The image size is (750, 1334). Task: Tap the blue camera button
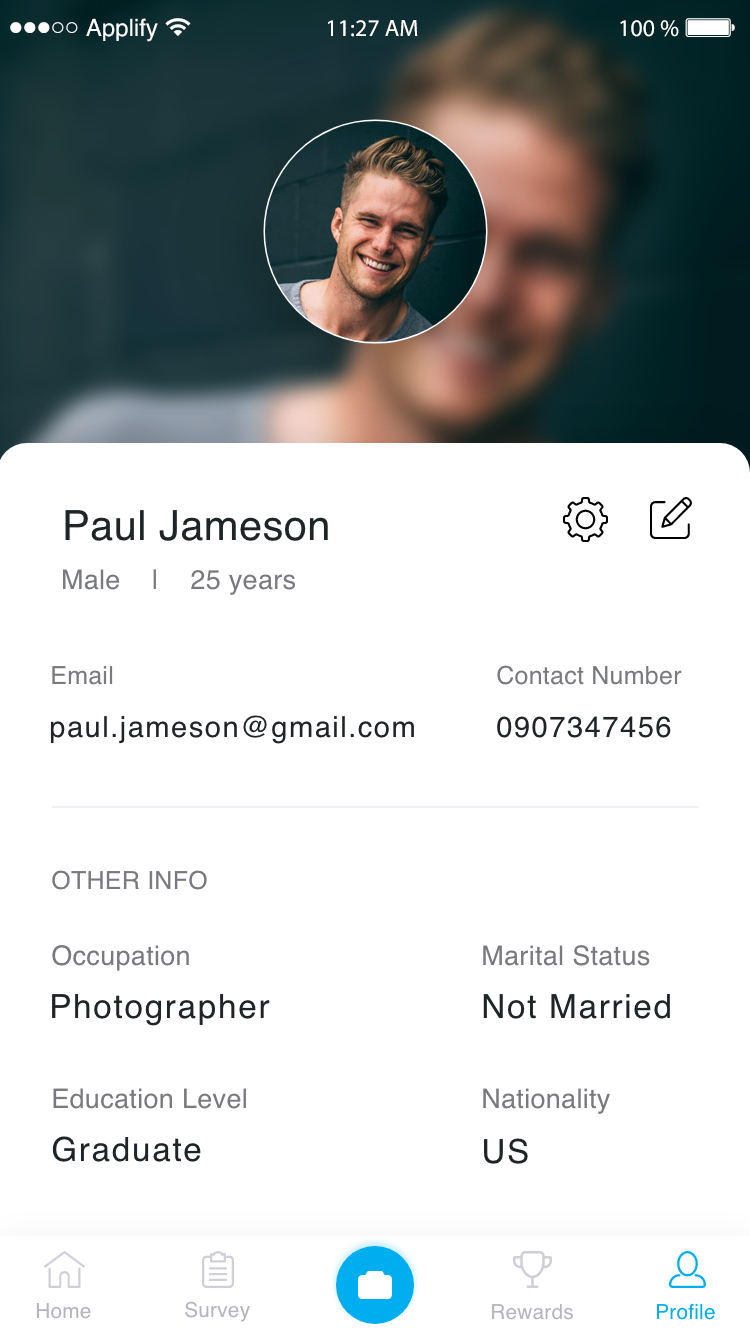pos(375,1285)
